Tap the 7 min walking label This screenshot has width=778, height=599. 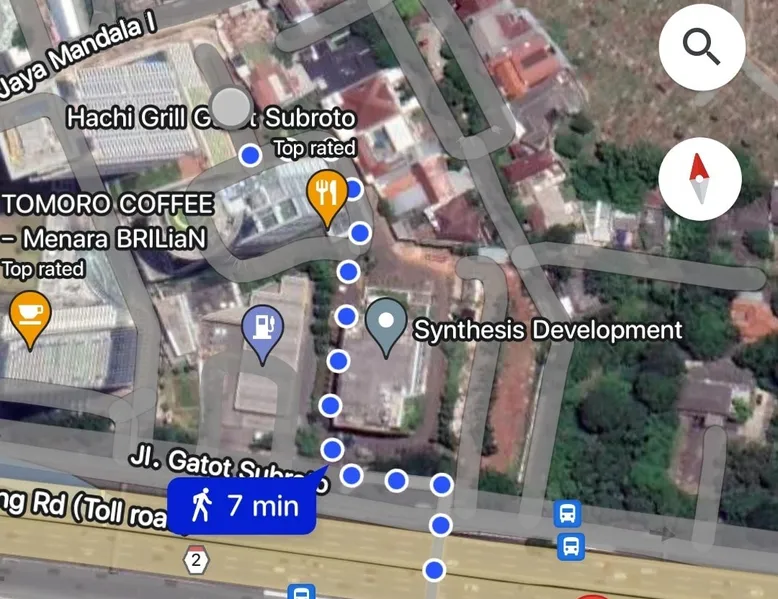pos(242,506)
